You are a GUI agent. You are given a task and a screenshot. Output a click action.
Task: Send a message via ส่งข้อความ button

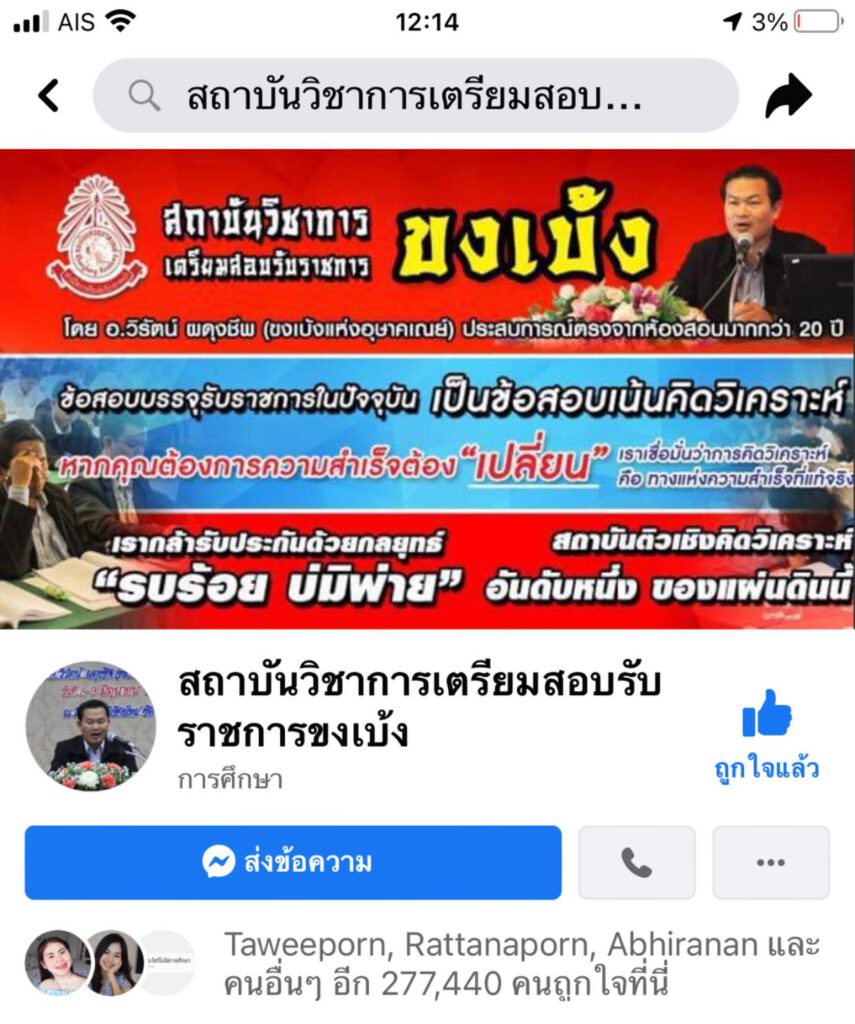pyautogui.click(x=293, y=862)
